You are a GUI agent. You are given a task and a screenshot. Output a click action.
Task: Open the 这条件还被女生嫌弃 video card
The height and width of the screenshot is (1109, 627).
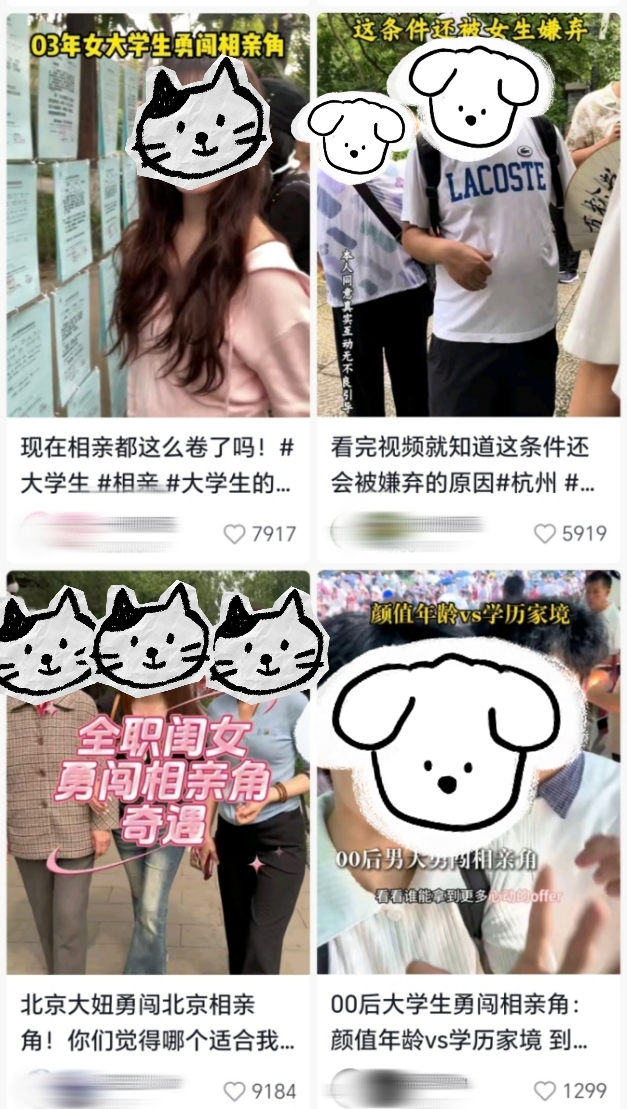point(468,215)
